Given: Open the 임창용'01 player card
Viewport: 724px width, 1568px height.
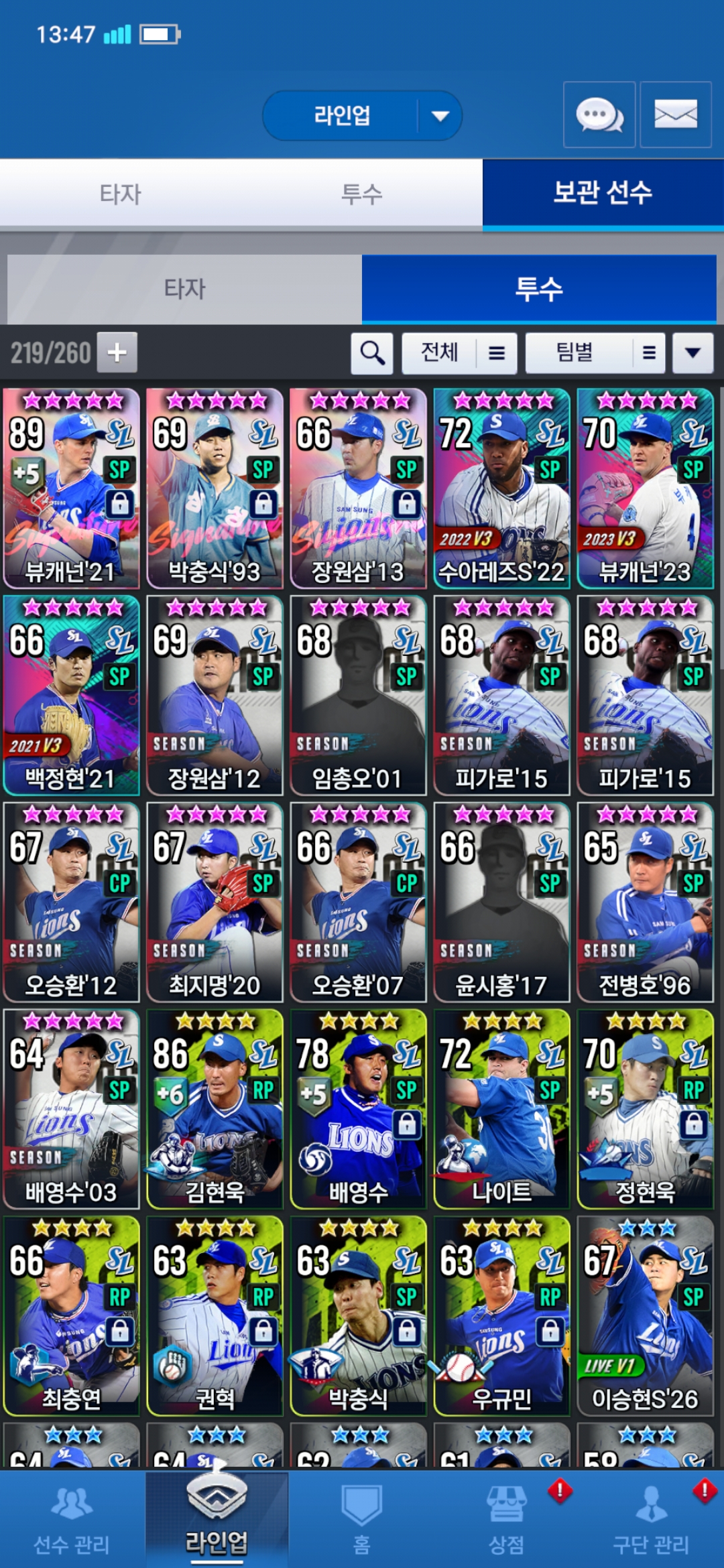Looking at the screenshot, I should (x=358, y=695).
